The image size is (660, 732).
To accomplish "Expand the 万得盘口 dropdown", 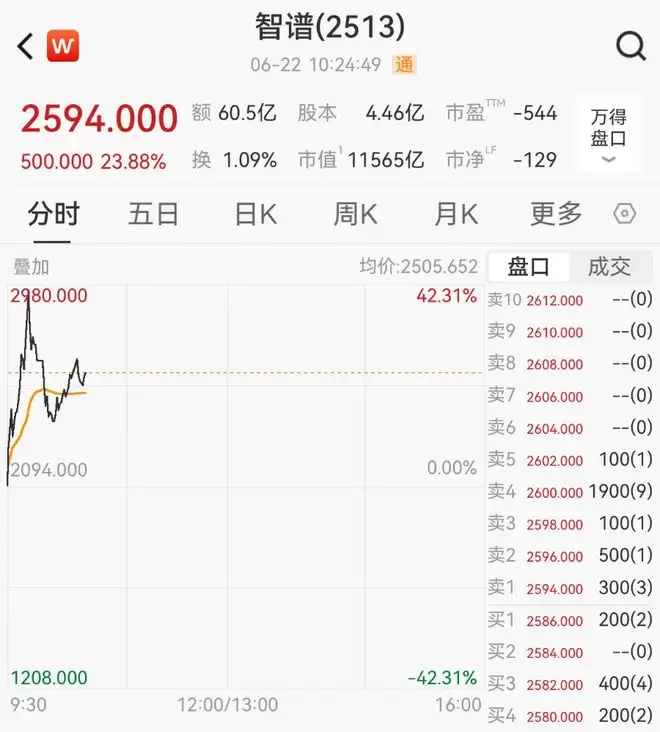I will pos(609,135).
